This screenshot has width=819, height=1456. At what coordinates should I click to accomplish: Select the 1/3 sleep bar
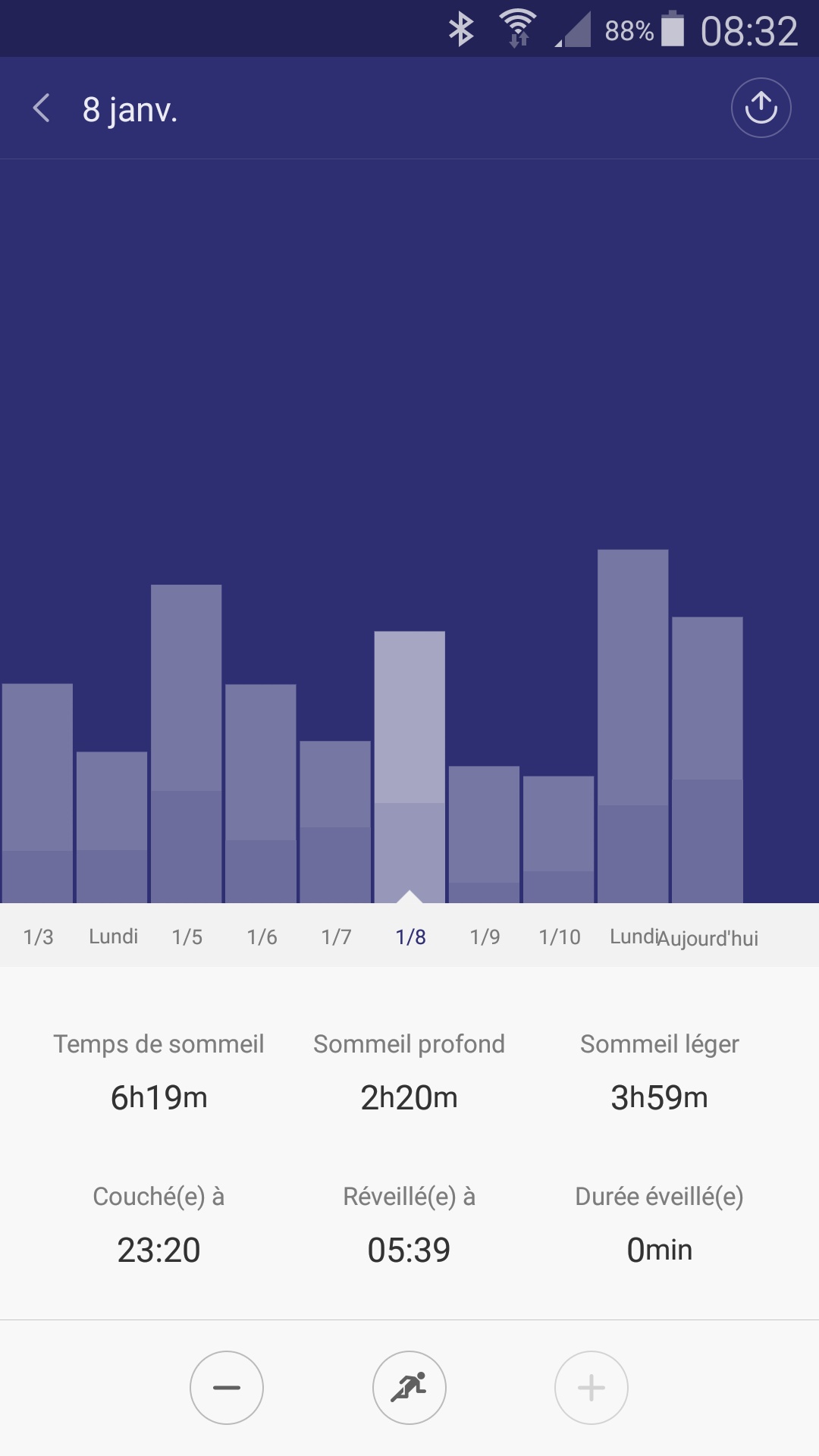pyautogui.click(x=37, y=792)
